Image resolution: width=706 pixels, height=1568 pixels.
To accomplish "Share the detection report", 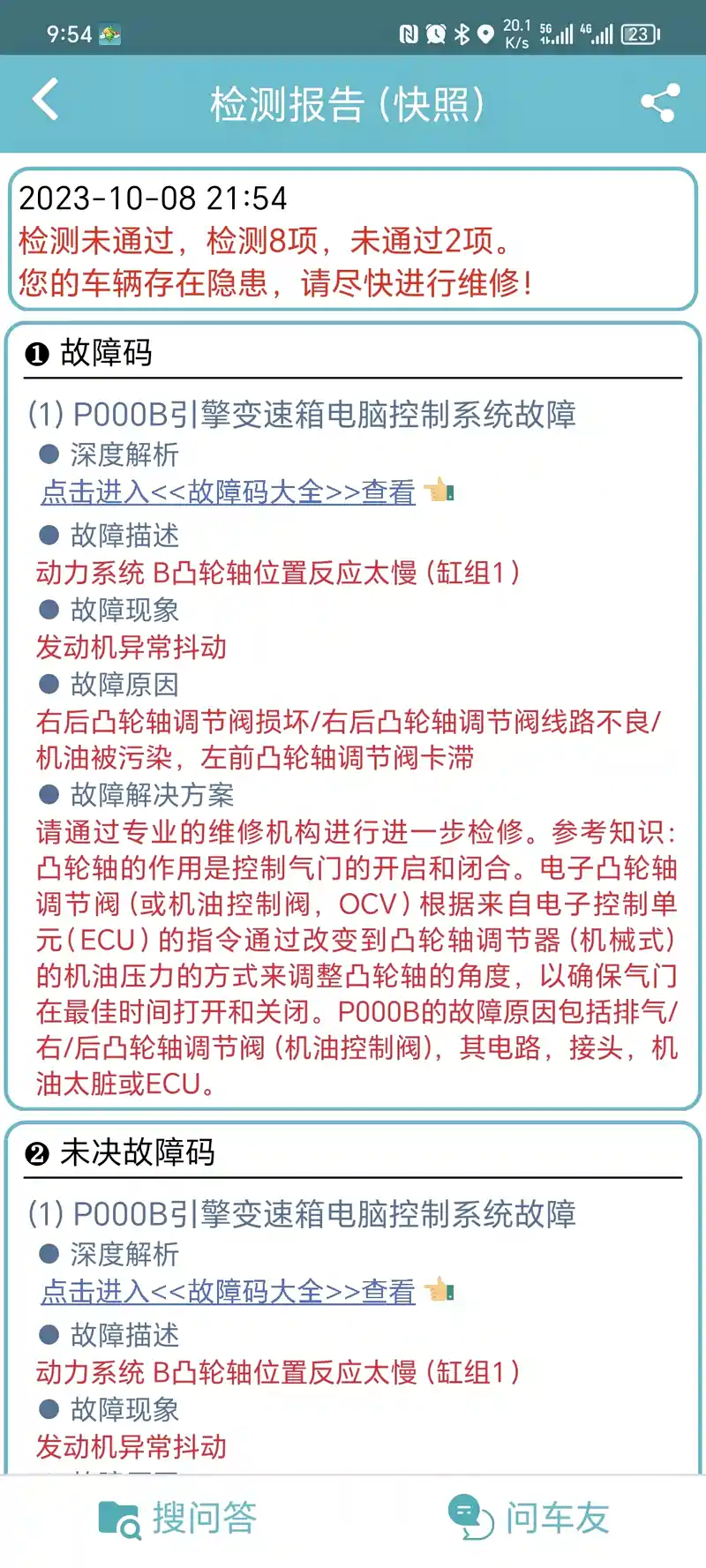I will pyautogui.click(x=660, y=102).
